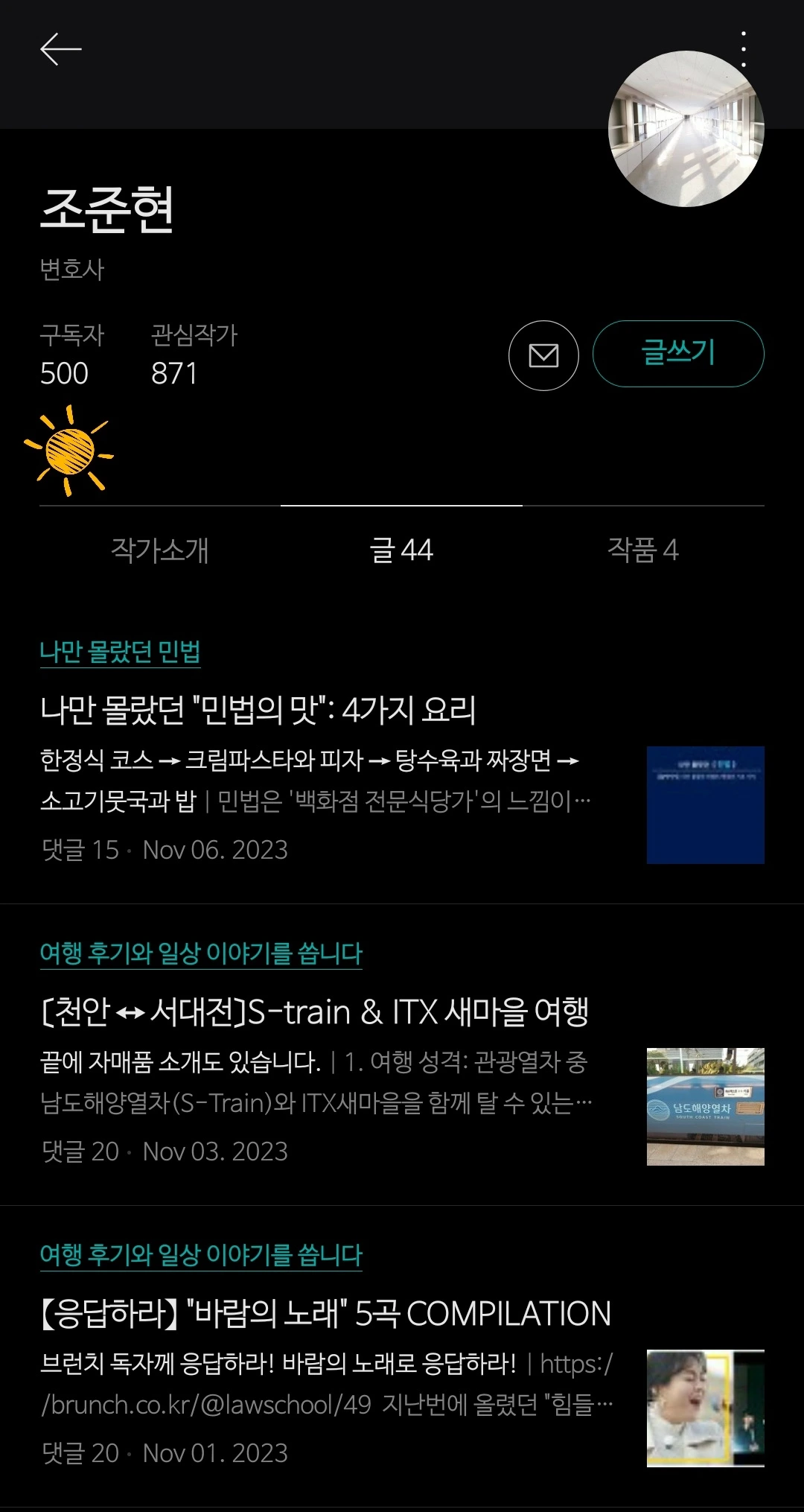This screenshot has height=1512, width=804.
Task: Tap the 글쓰기 write button
Action: [x=678, y=354]
